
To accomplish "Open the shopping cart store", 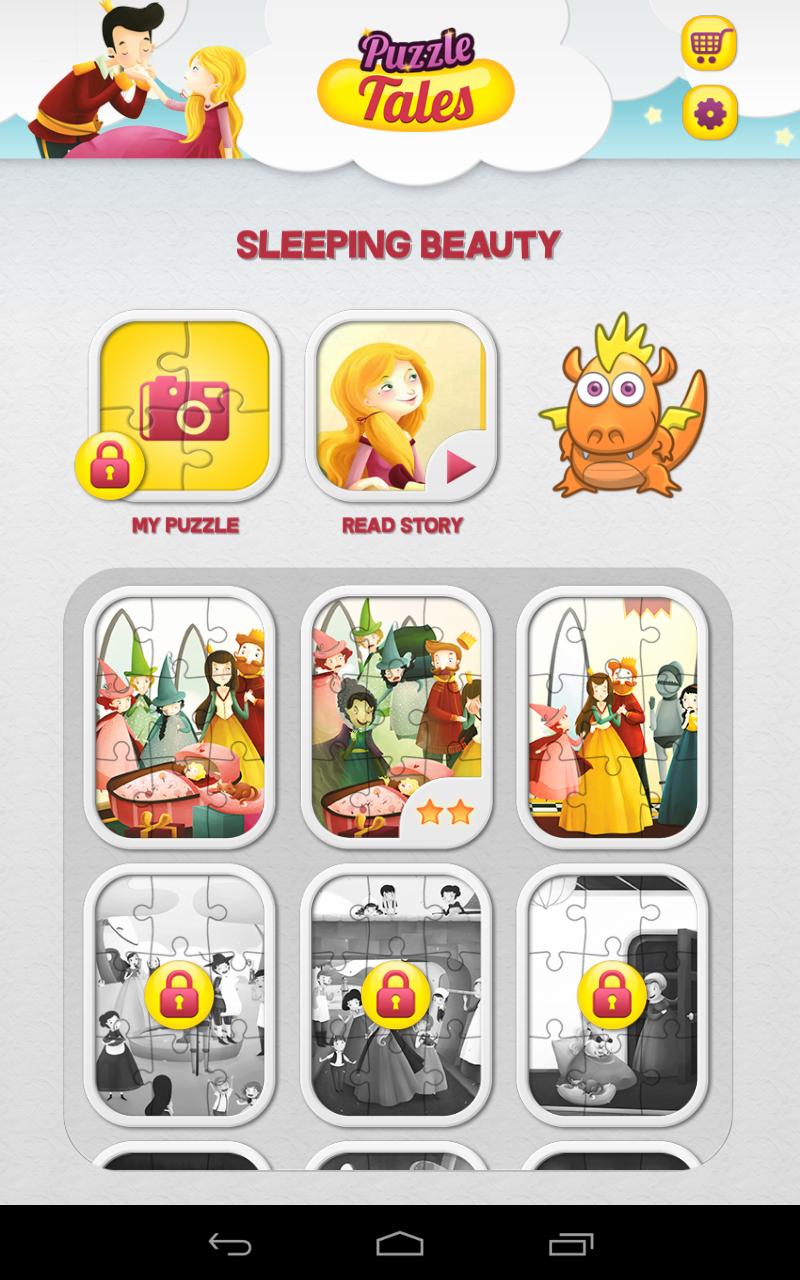I will coord(709,44).
